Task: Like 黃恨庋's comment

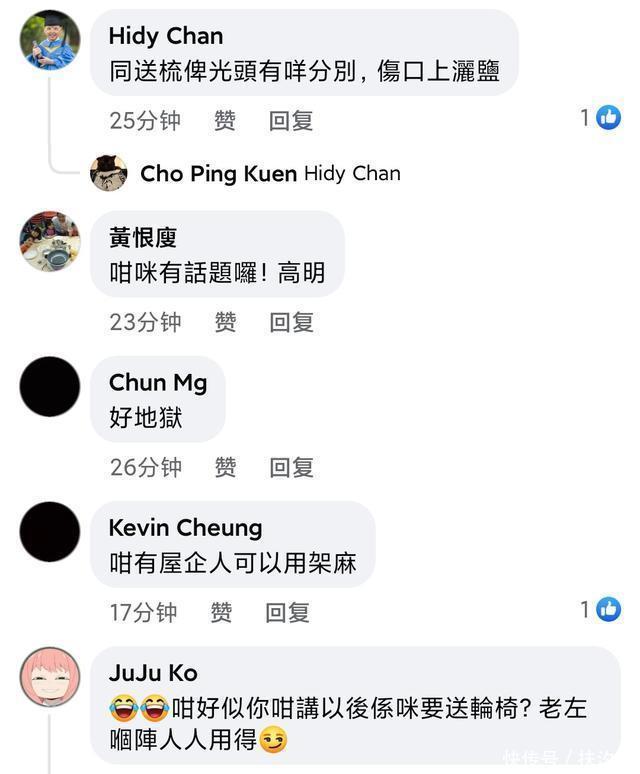Action: point(225,322)
